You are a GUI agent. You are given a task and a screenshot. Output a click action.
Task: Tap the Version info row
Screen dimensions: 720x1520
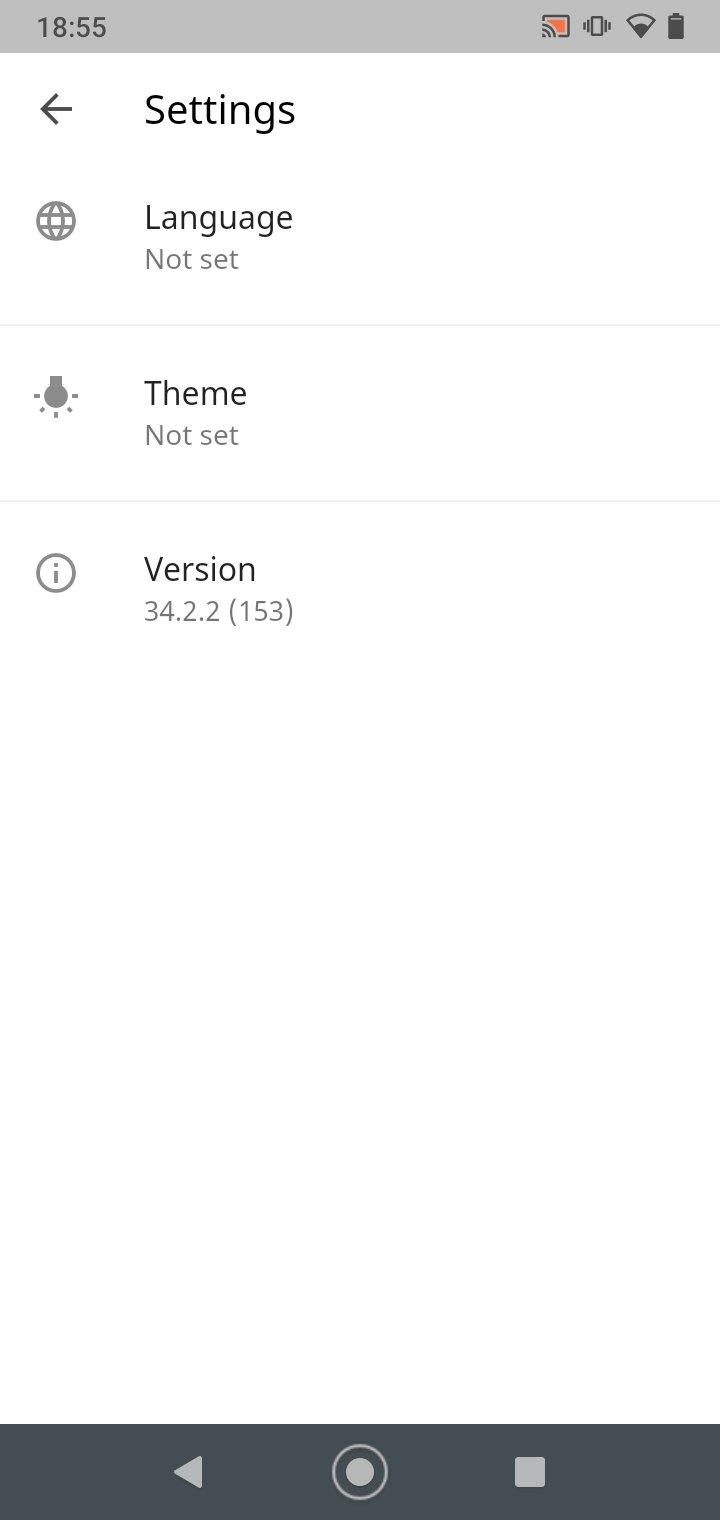(x=360, y=589)
